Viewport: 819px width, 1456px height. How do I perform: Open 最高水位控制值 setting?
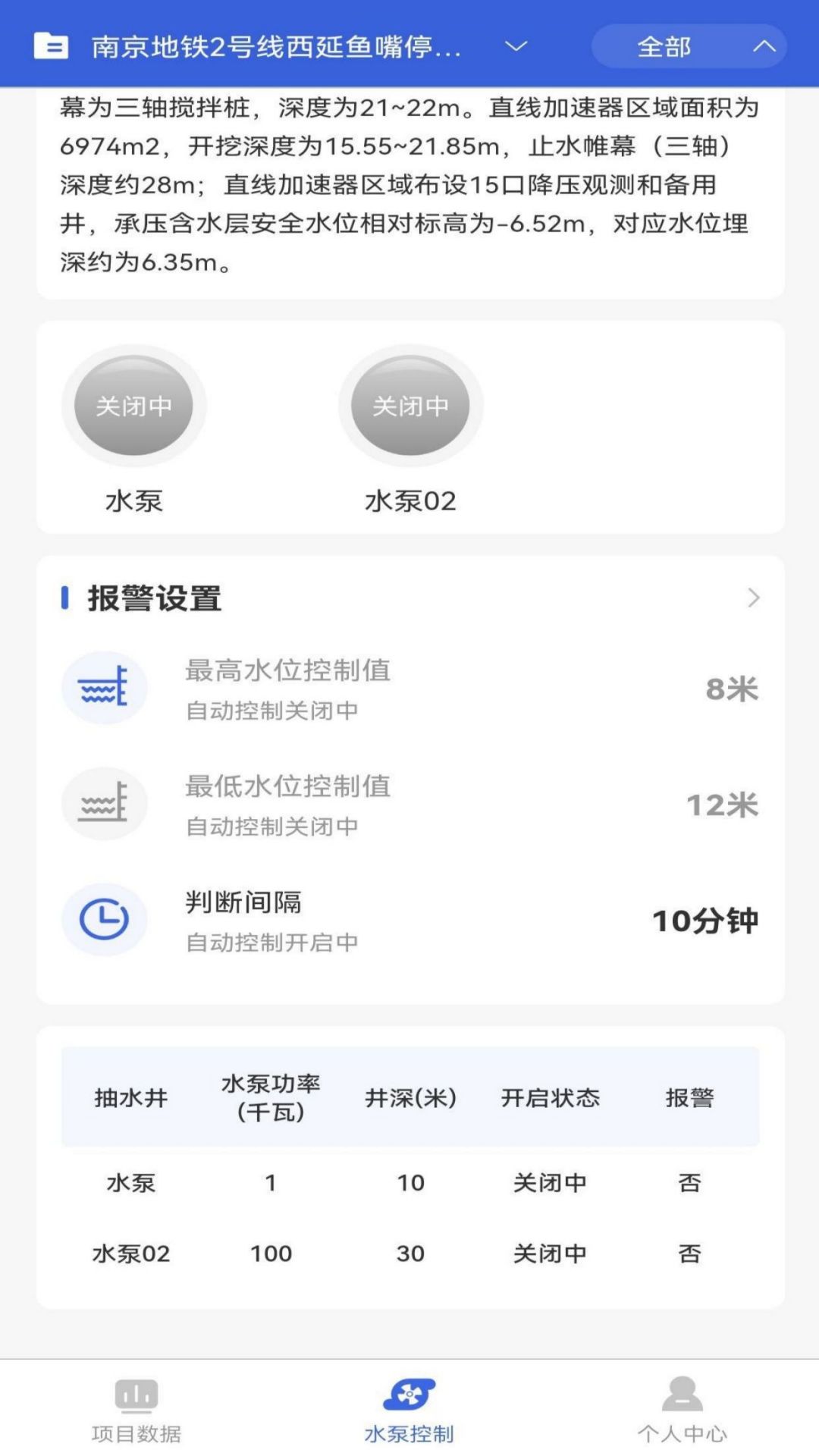[x=409, y=689]
